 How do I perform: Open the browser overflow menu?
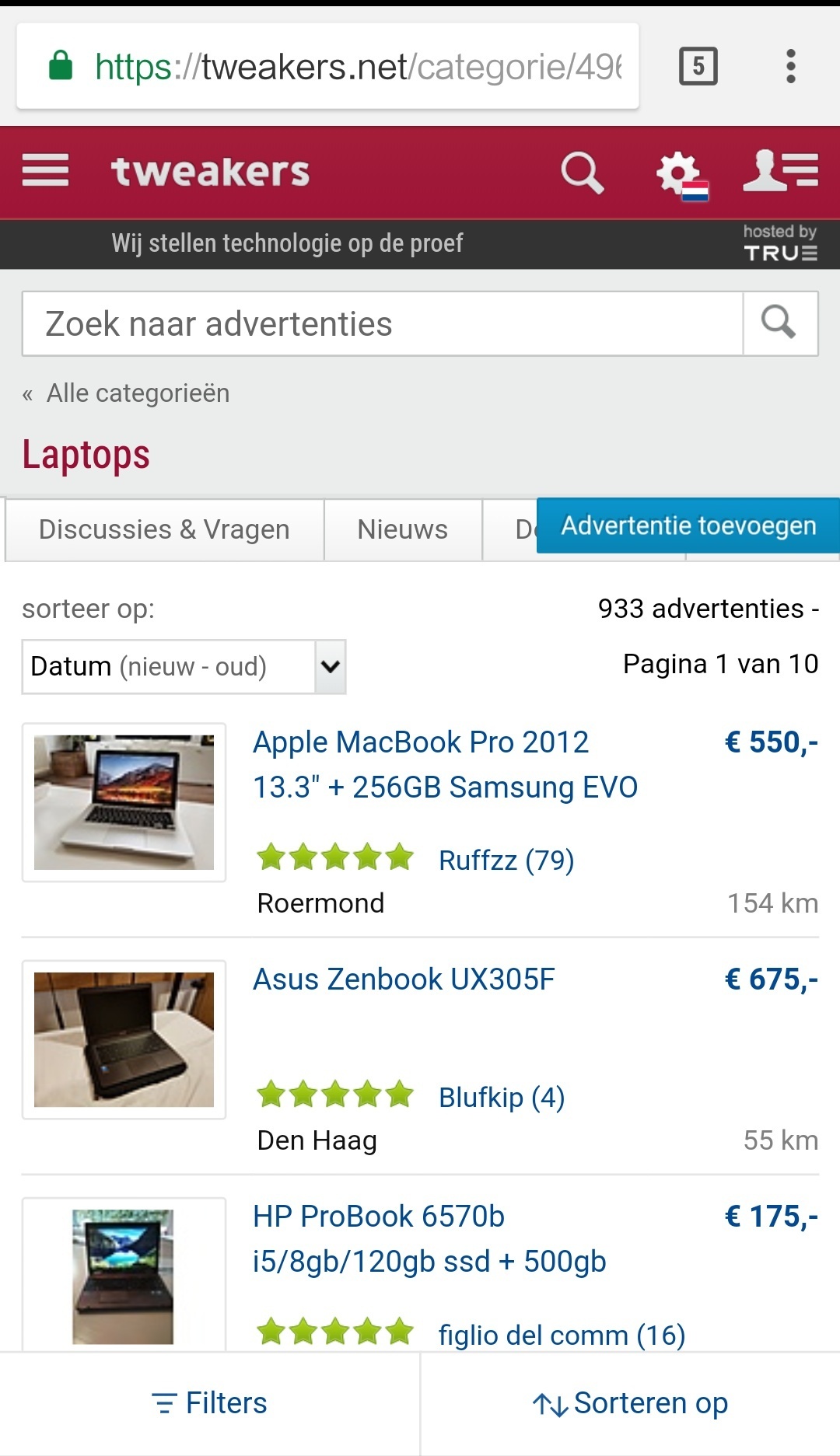[x=790, y=66]
